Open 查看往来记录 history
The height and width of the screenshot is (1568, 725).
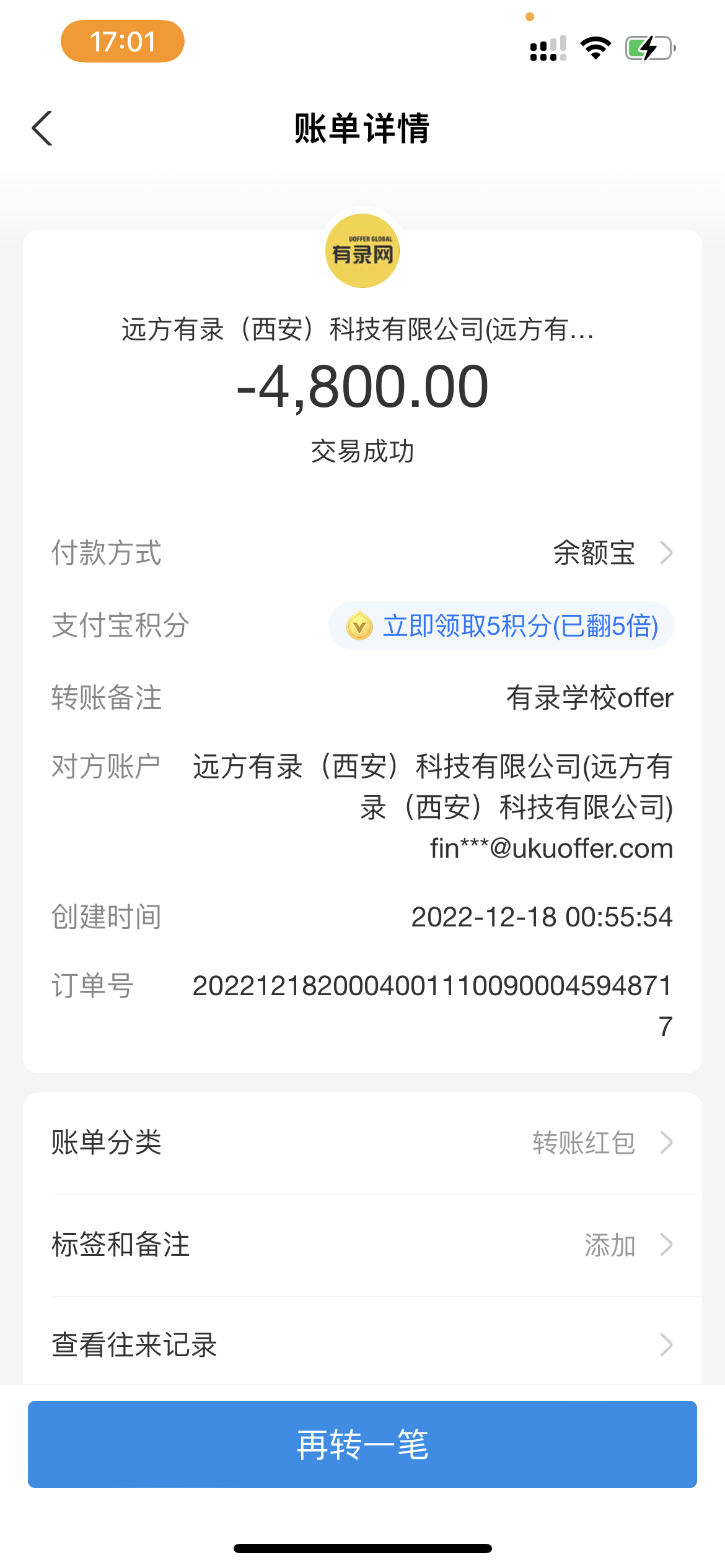coord(362,1345)
